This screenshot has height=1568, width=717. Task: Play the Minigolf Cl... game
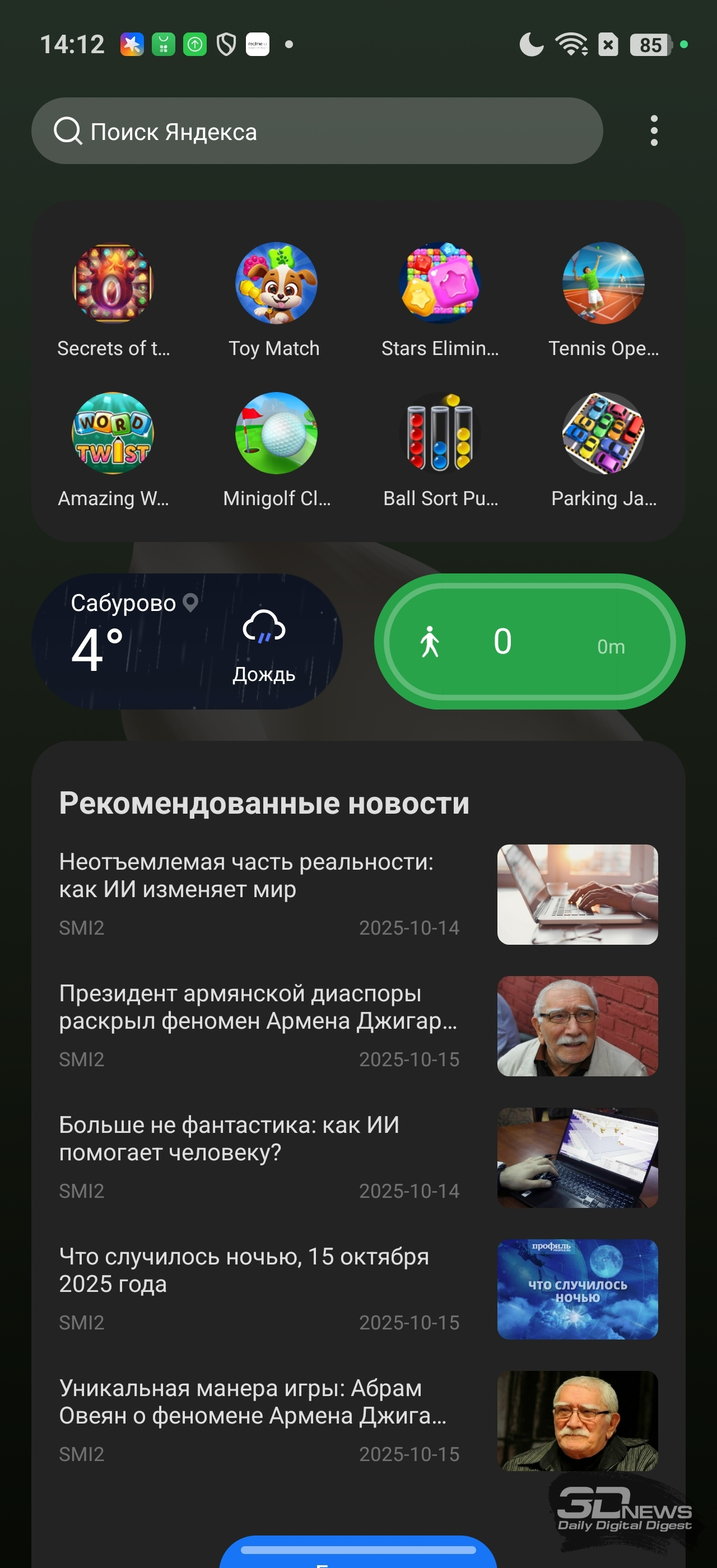point(276,433)
